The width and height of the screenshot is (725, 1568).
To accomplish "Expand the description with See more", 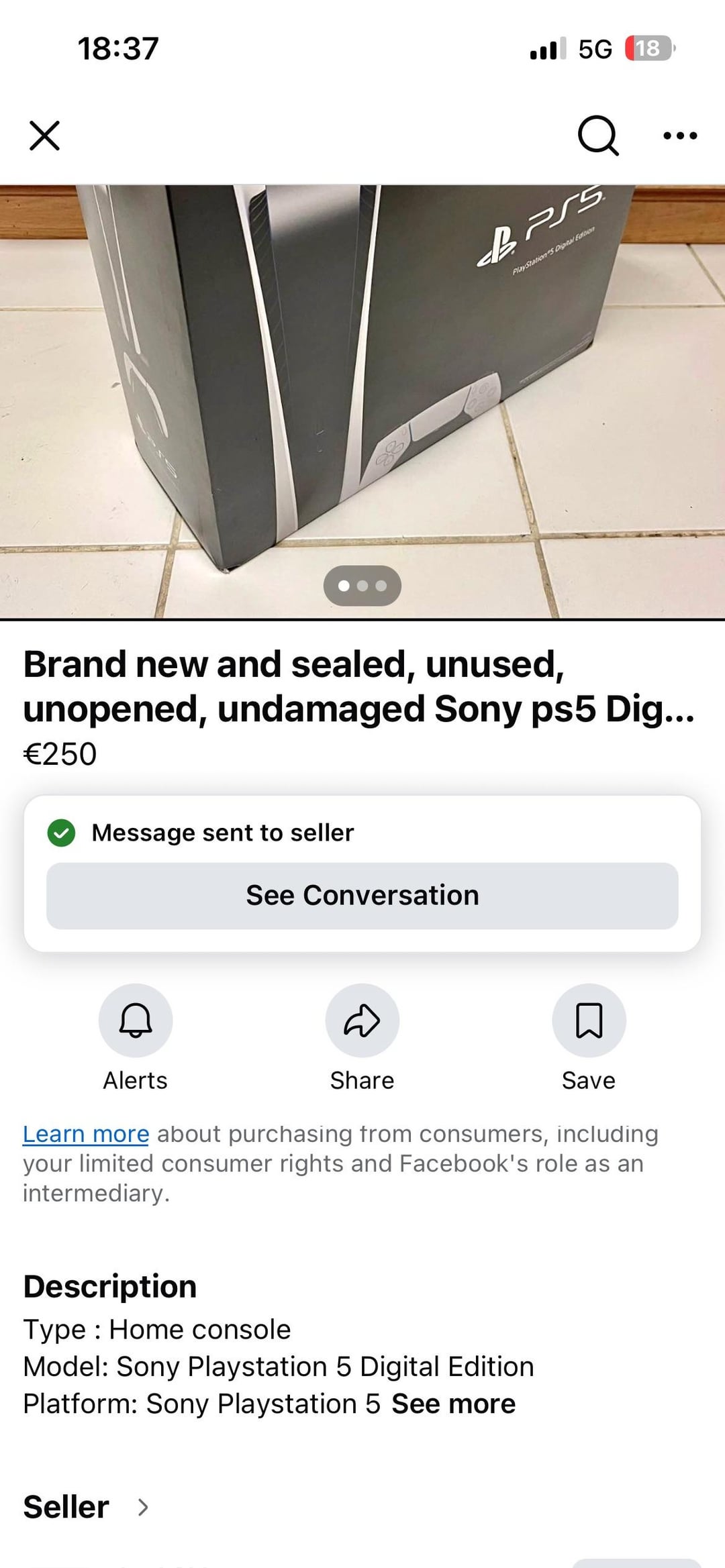I will 454,1404.
